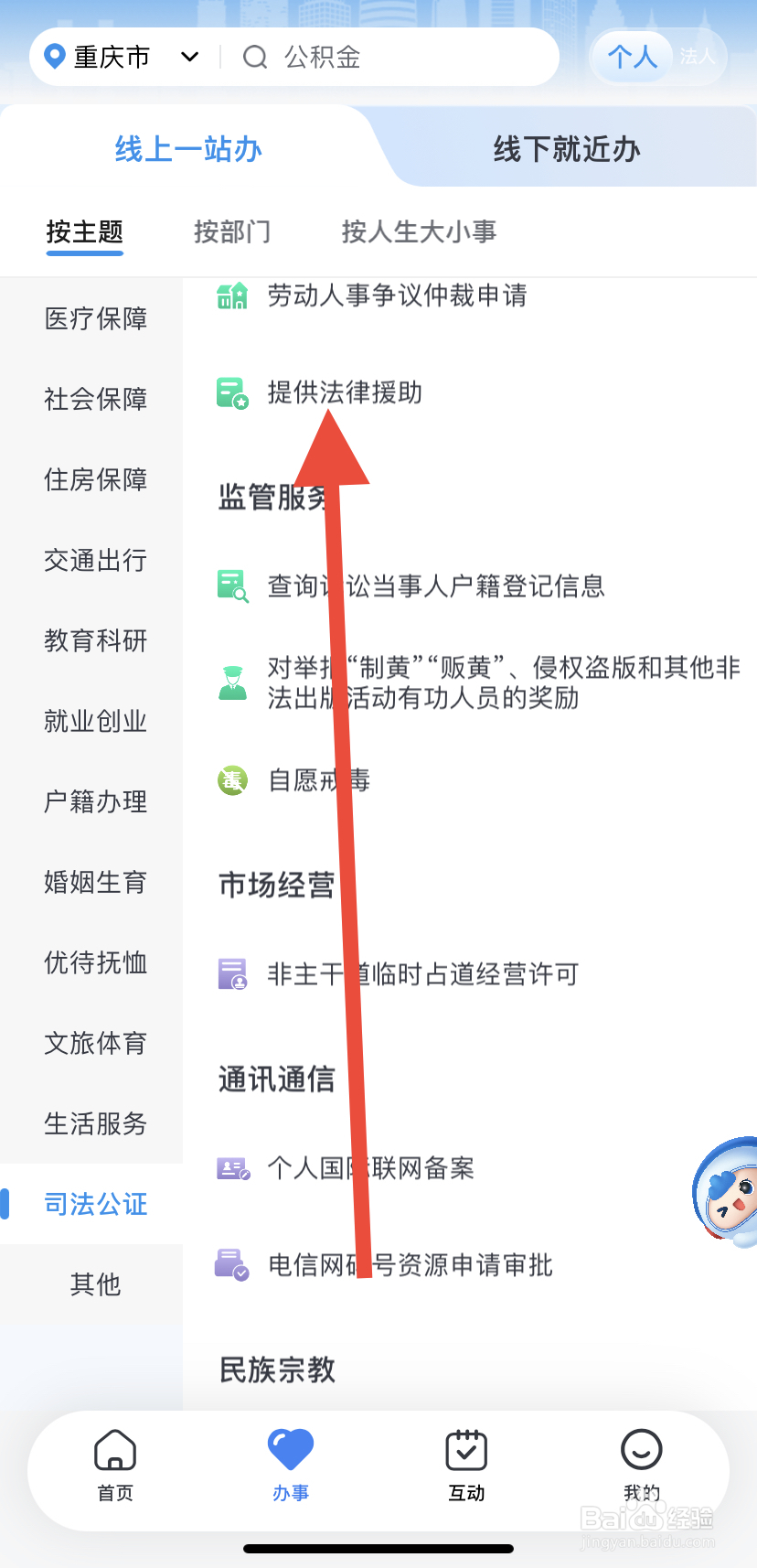Switch to the 按部门 tab
Image resolution: width=757 pixels, height=1568 pixels.
232,231
